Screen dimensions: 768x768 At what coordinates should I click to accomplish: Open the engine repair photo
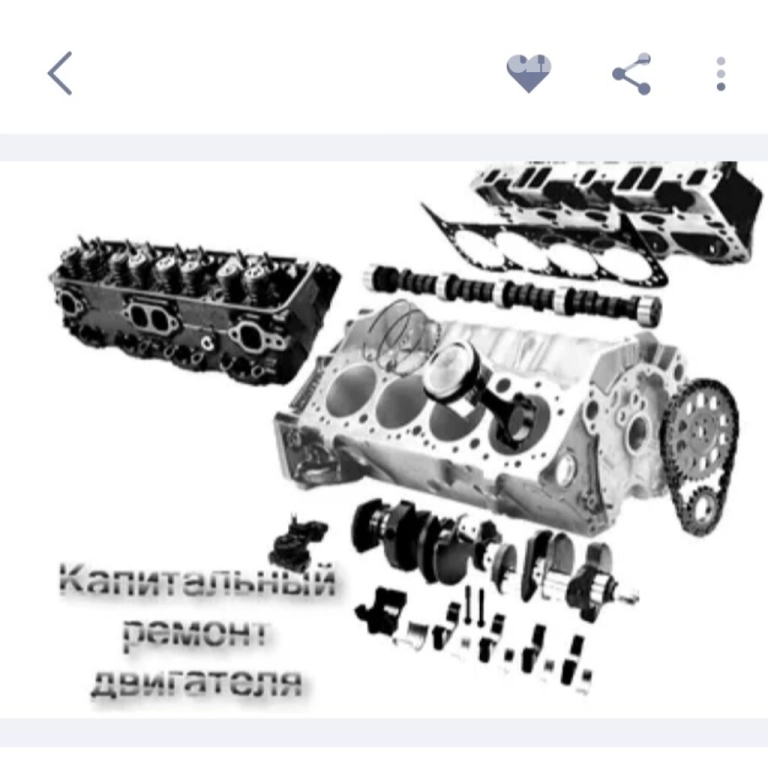(x=400, y=438)
